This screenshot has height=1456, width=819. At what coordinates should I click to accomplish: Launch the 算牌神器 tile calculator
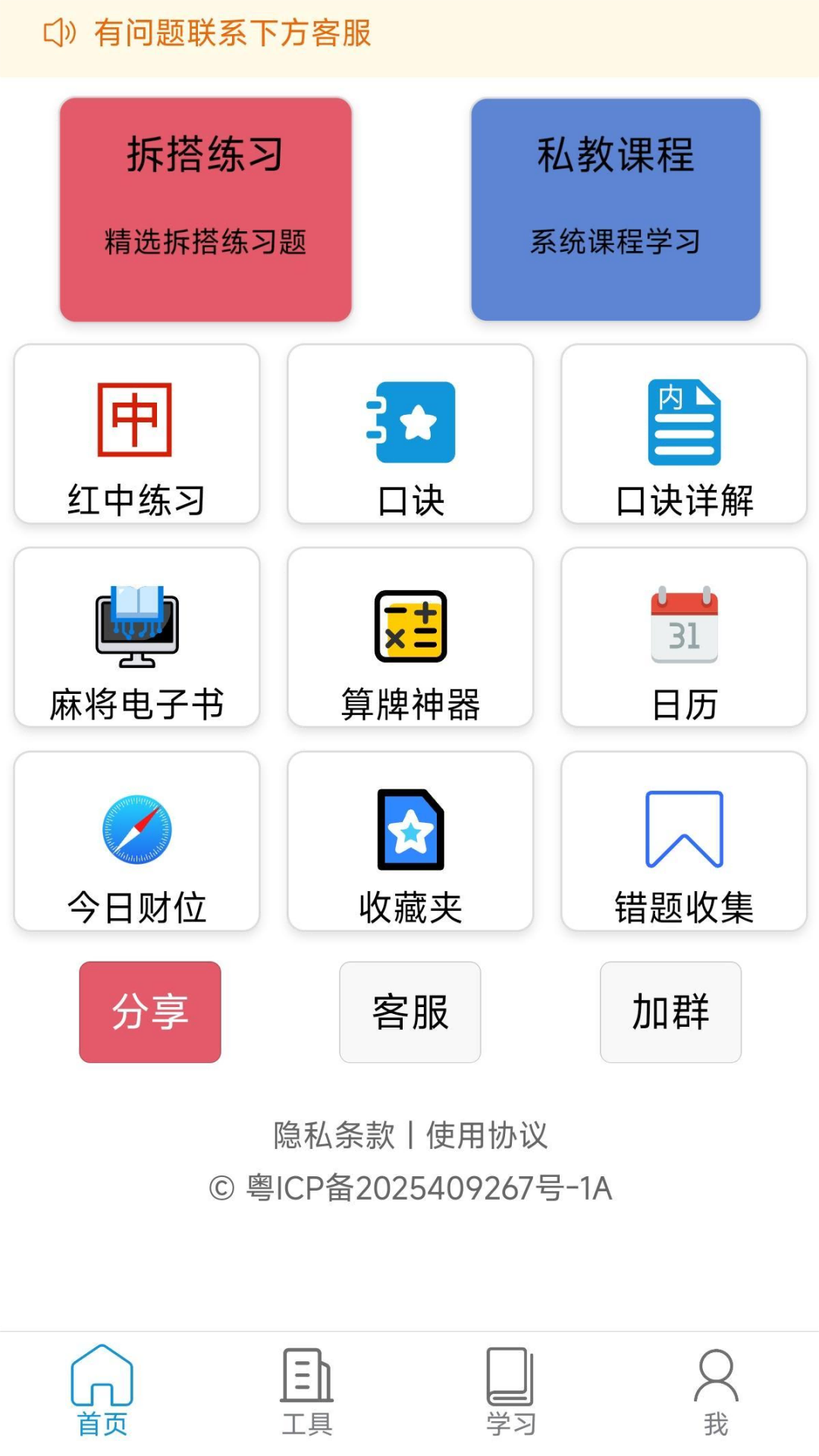[409, 639]
